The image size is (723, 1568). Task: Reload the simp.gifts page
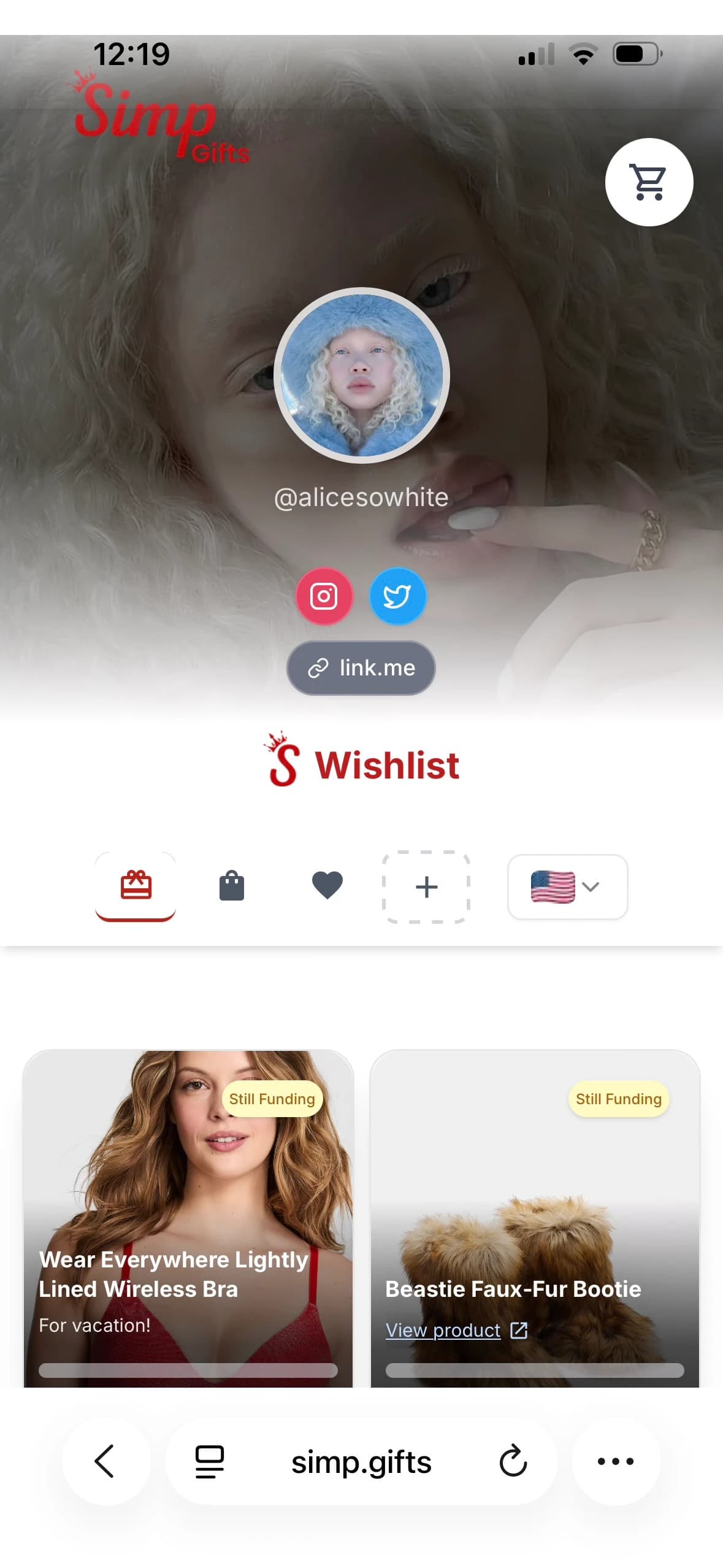(513, 1461)
